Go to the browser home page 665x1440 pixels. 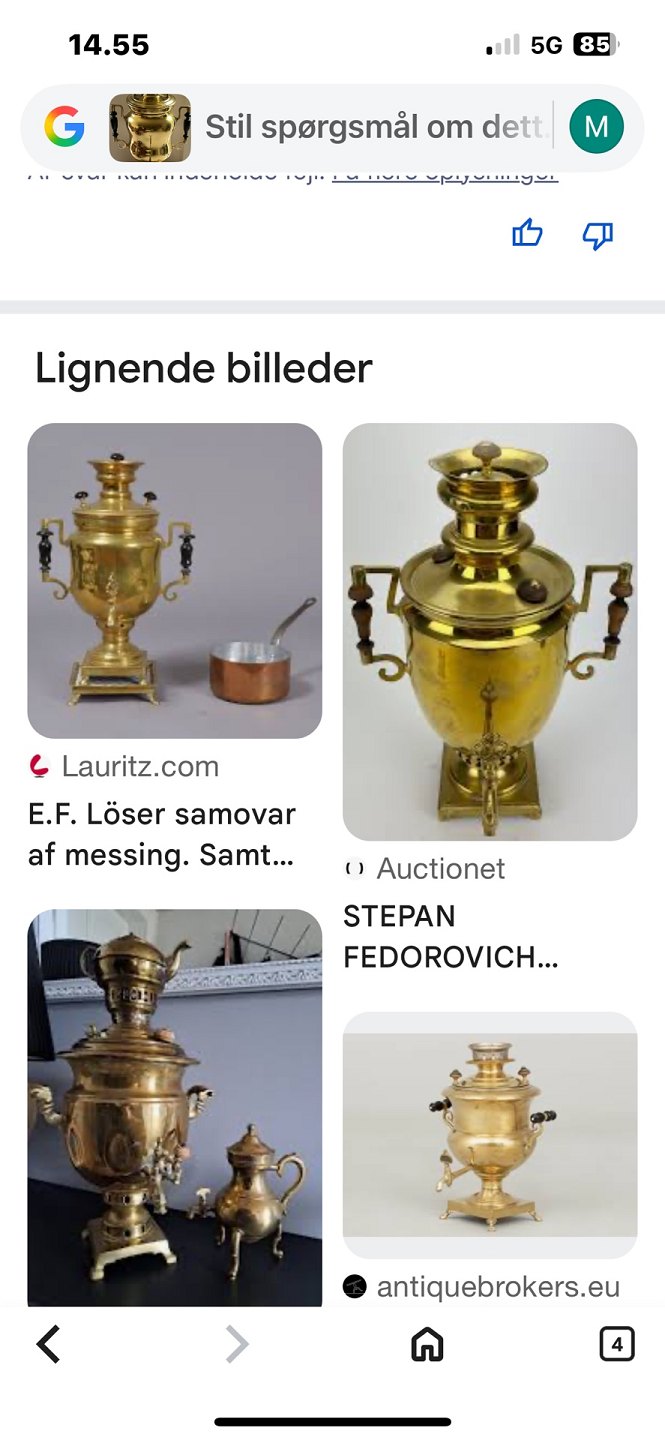[x=427, y=1344]
